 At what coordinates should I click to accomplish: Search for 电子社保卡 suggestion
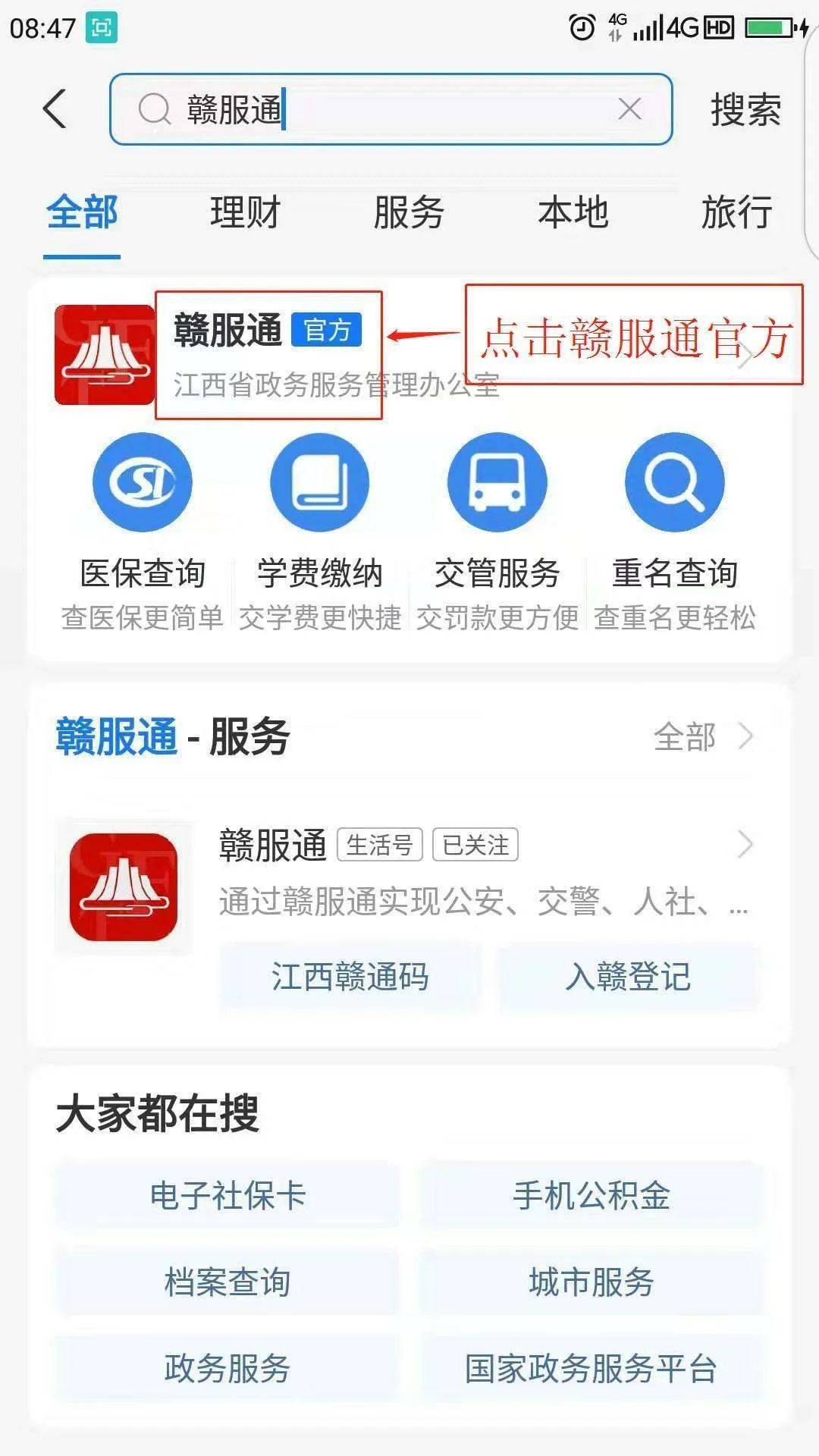pyautogui.click(x=227, y=1196)
